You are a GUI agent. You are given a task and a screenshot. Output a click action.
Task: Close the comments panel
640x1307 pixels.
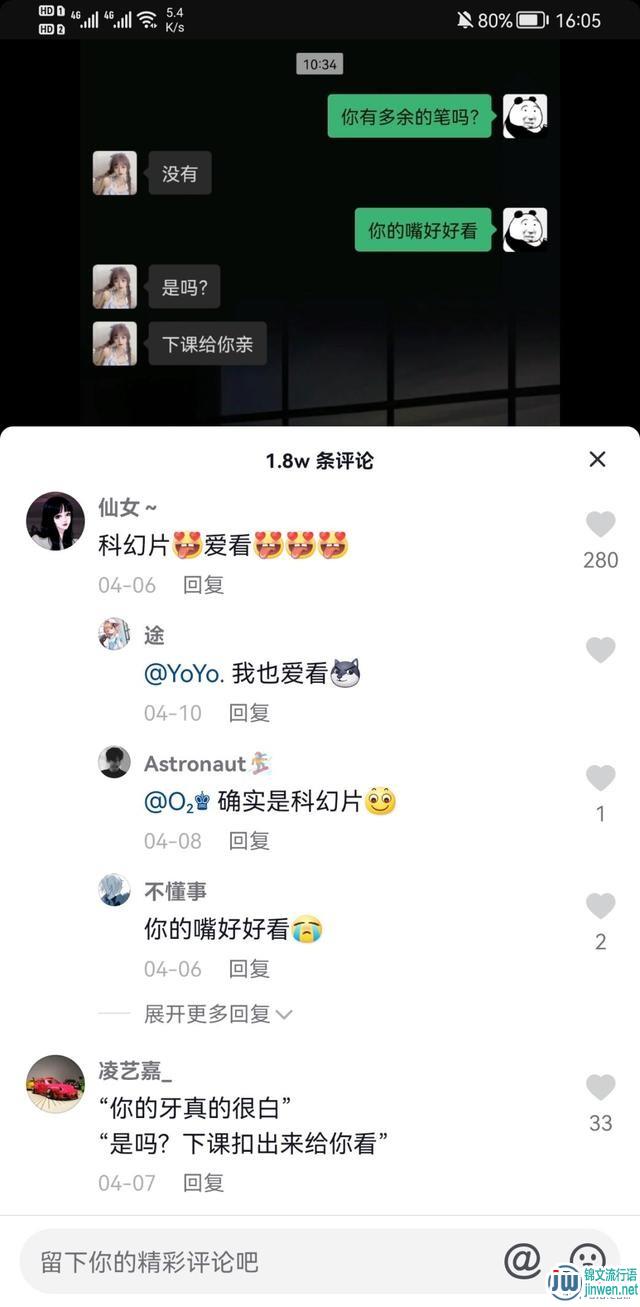(597, 459)
